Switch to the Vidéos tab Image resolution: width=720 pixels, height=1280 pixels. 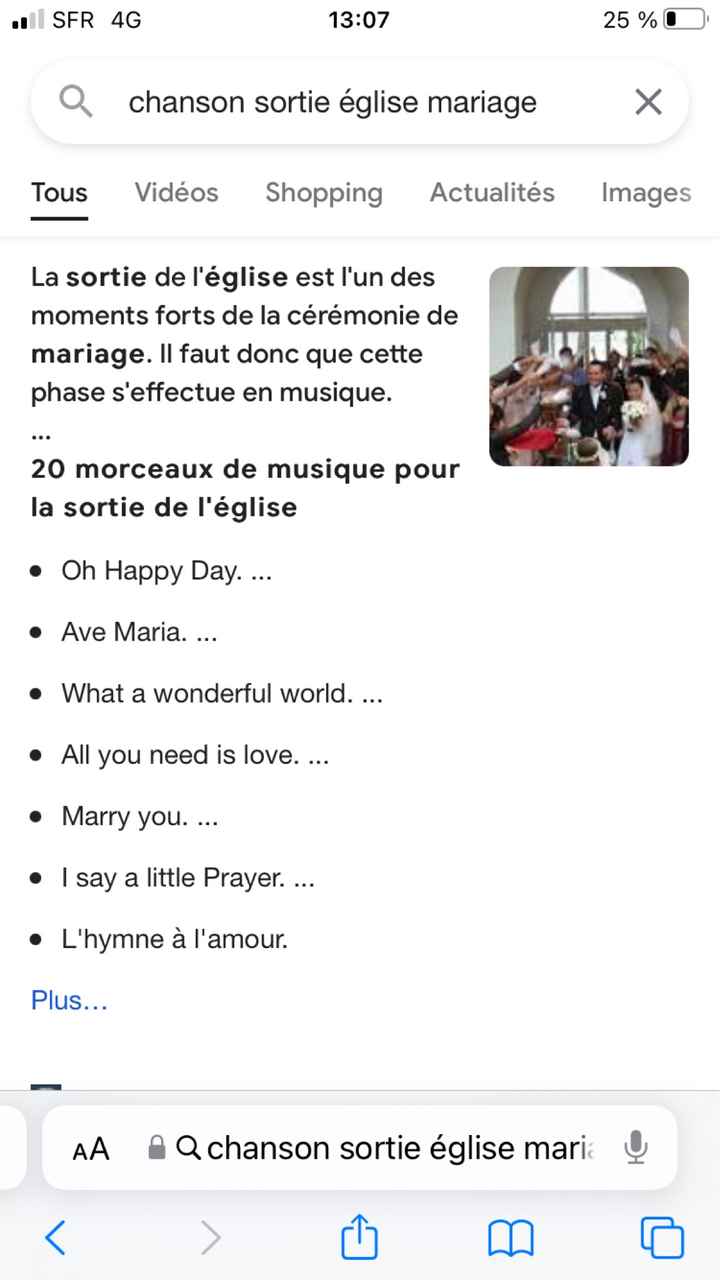pyautogui.click(x=176, y=193)
